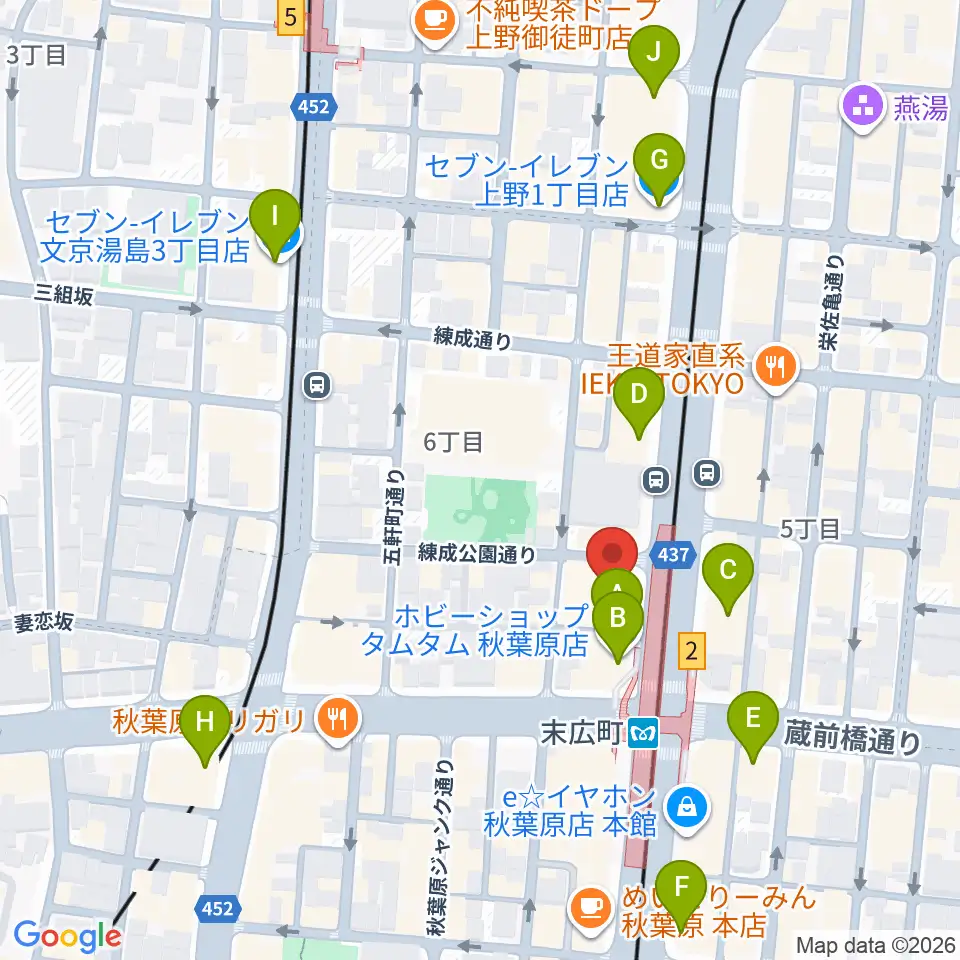Open the 燕湯 place pin
This screenshot has height=960, width=960.
pos(863,109)
